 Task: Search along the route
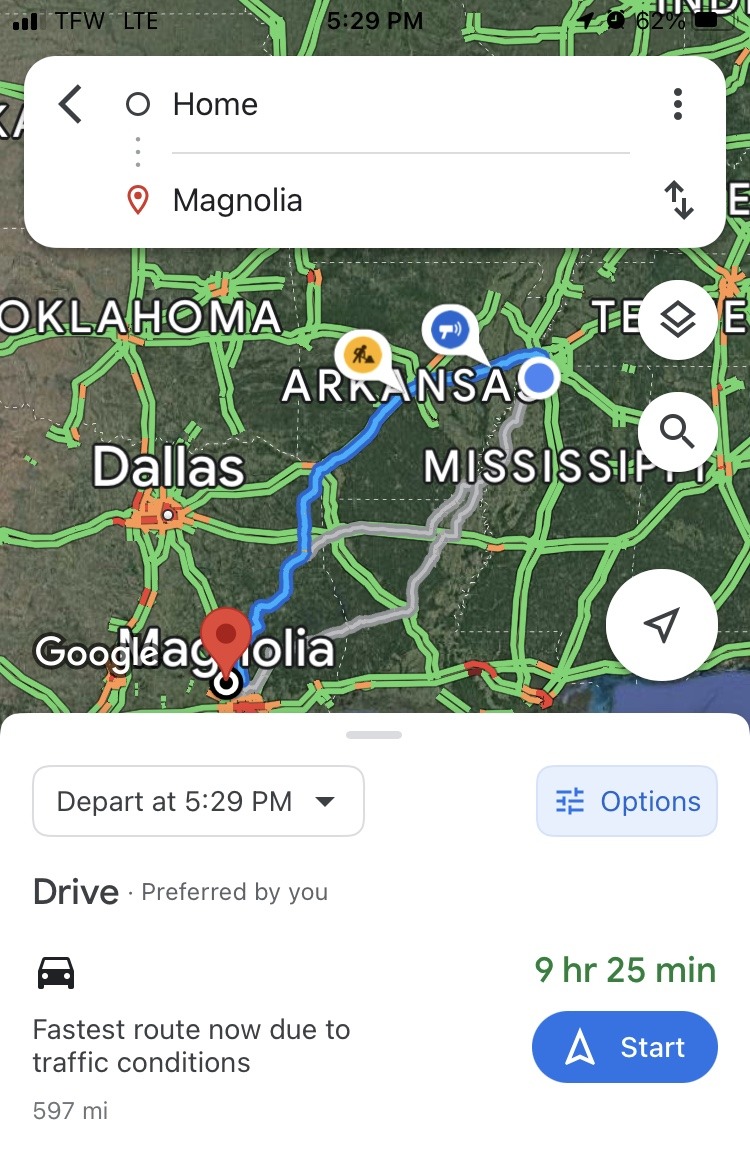tap(677, 432)
